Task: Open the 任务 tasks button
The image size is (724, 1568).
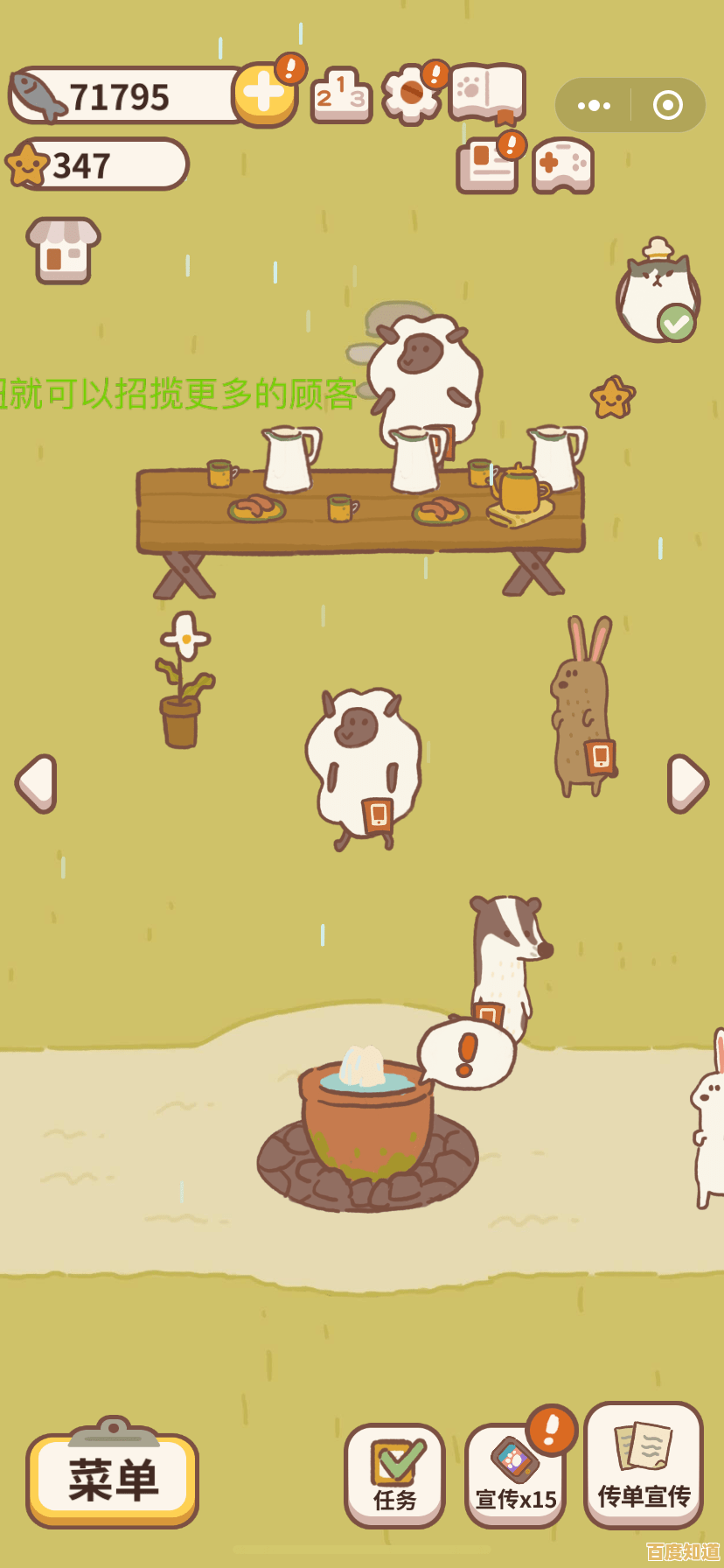Action: 394,1476
